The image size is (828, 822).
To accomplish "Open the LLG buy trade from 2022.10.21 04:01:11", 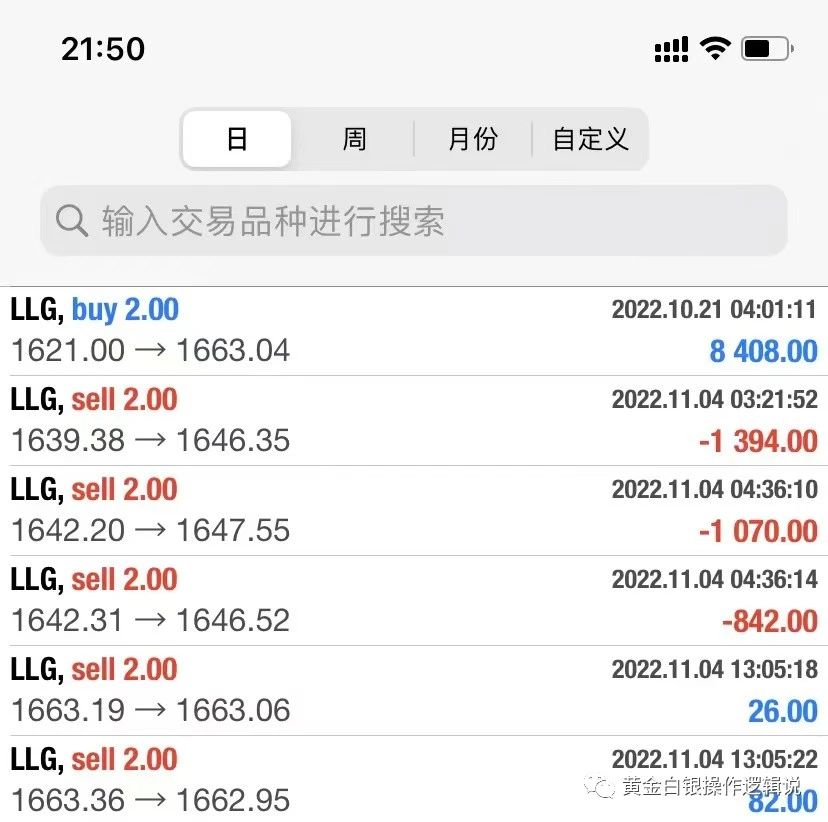I will pyautogui.click(x=413, y=331).
